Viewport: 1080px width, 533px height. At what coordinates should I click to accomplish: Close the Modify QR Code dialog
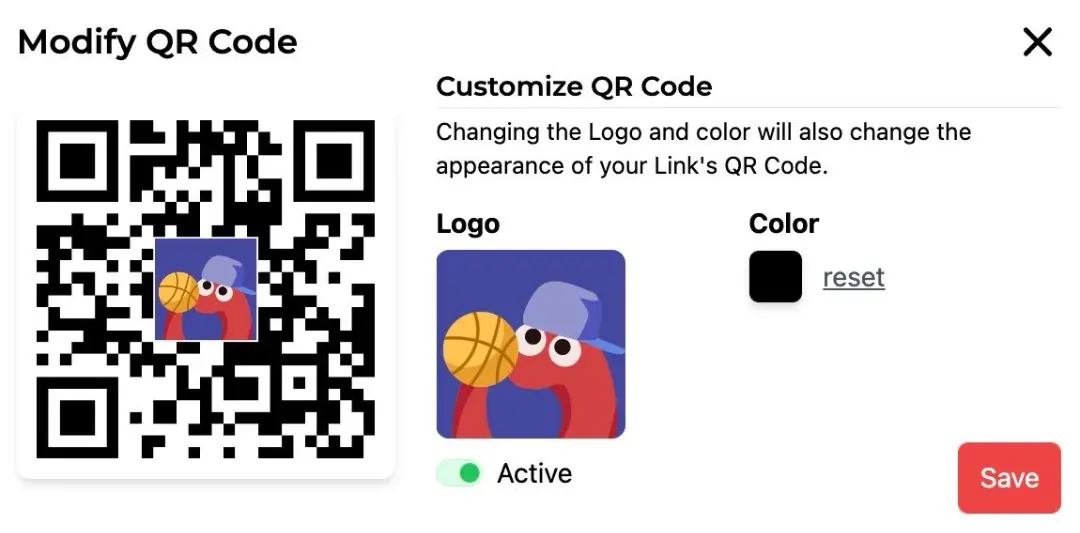pyautogui.click(x=1037, y=42)
